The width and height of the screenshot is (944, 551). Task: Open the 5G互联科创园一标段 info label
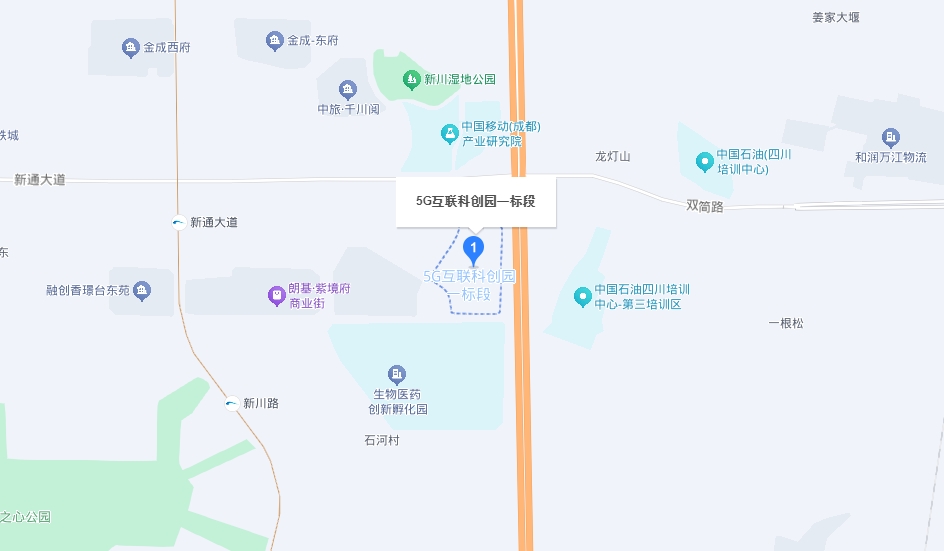[475, 201]
